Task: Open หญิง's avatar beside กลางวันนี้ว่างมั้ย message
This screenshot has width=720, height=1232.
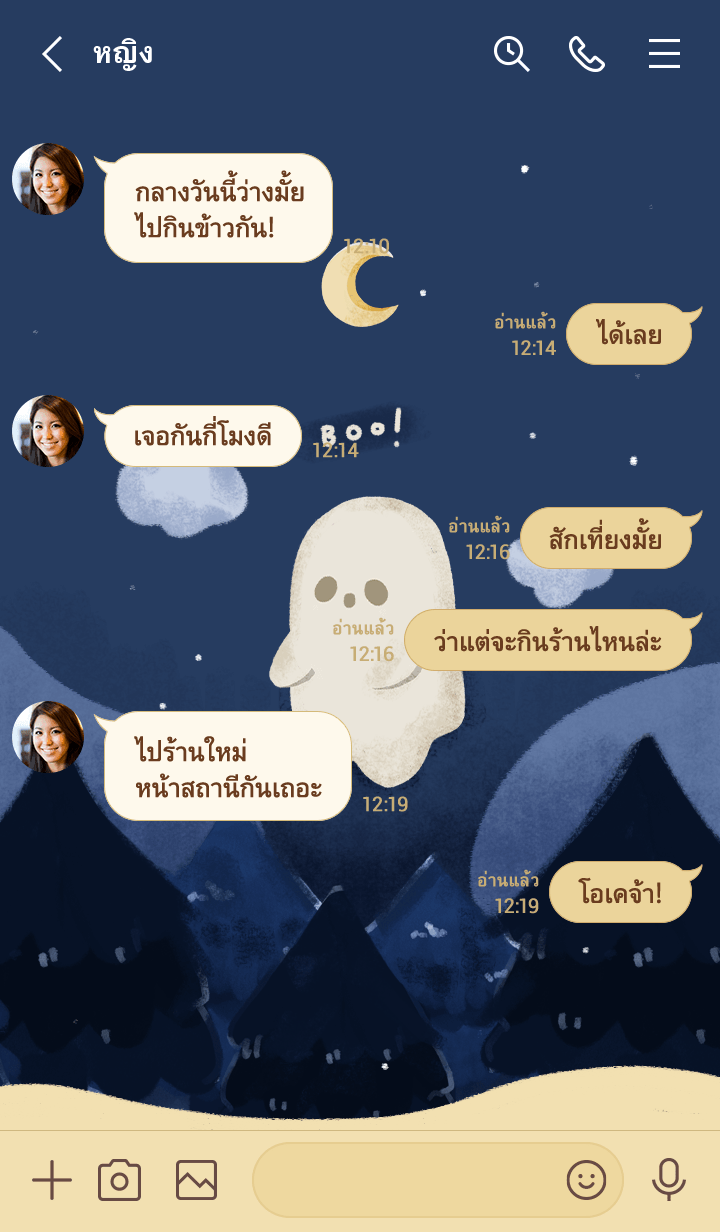Action: click(x=48, y=179)
